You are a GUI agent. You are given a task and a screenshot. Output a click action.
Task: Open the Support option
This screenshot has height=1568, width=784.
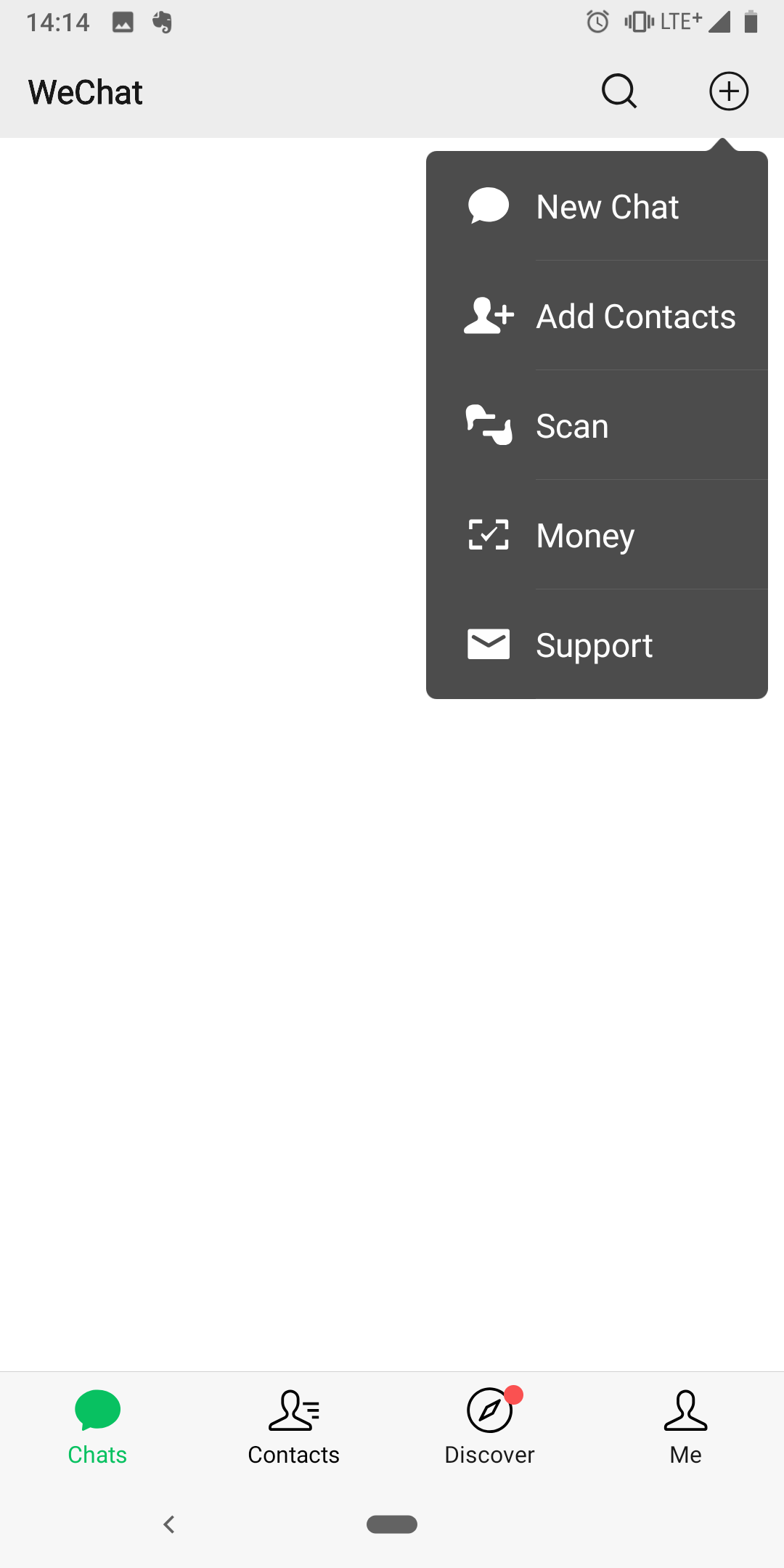pyautogui.click(x=597, y=645)
